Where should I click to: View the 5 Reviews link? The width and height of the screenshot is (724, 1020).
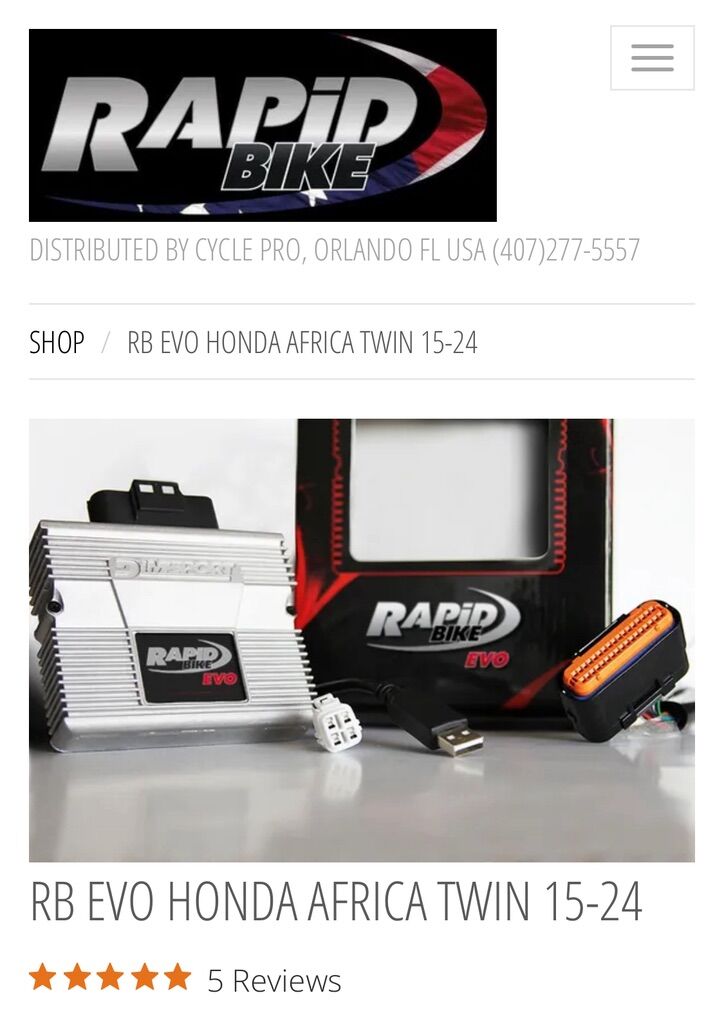point(274,981)
